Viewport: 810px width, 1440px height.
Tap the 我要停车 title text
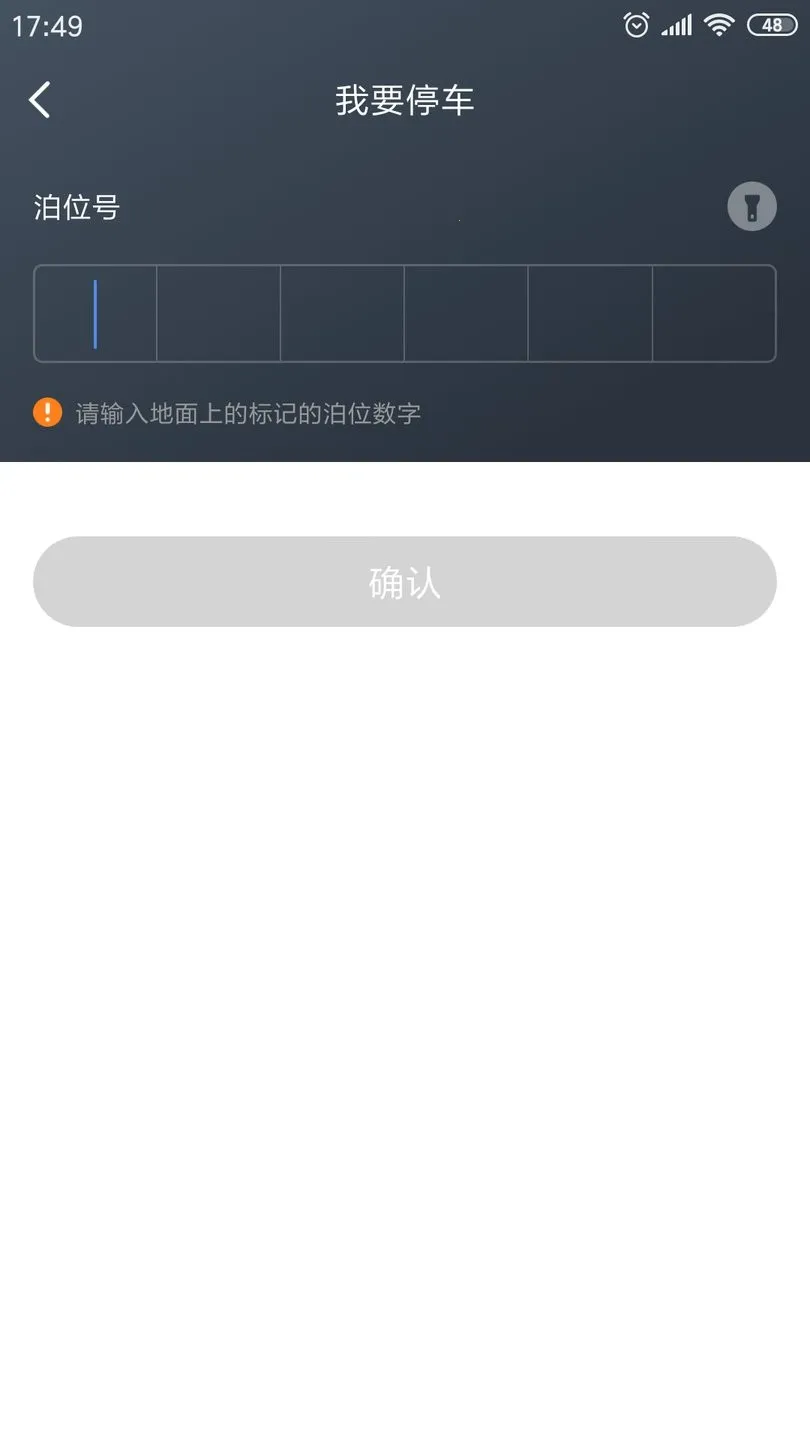(404, 100)
